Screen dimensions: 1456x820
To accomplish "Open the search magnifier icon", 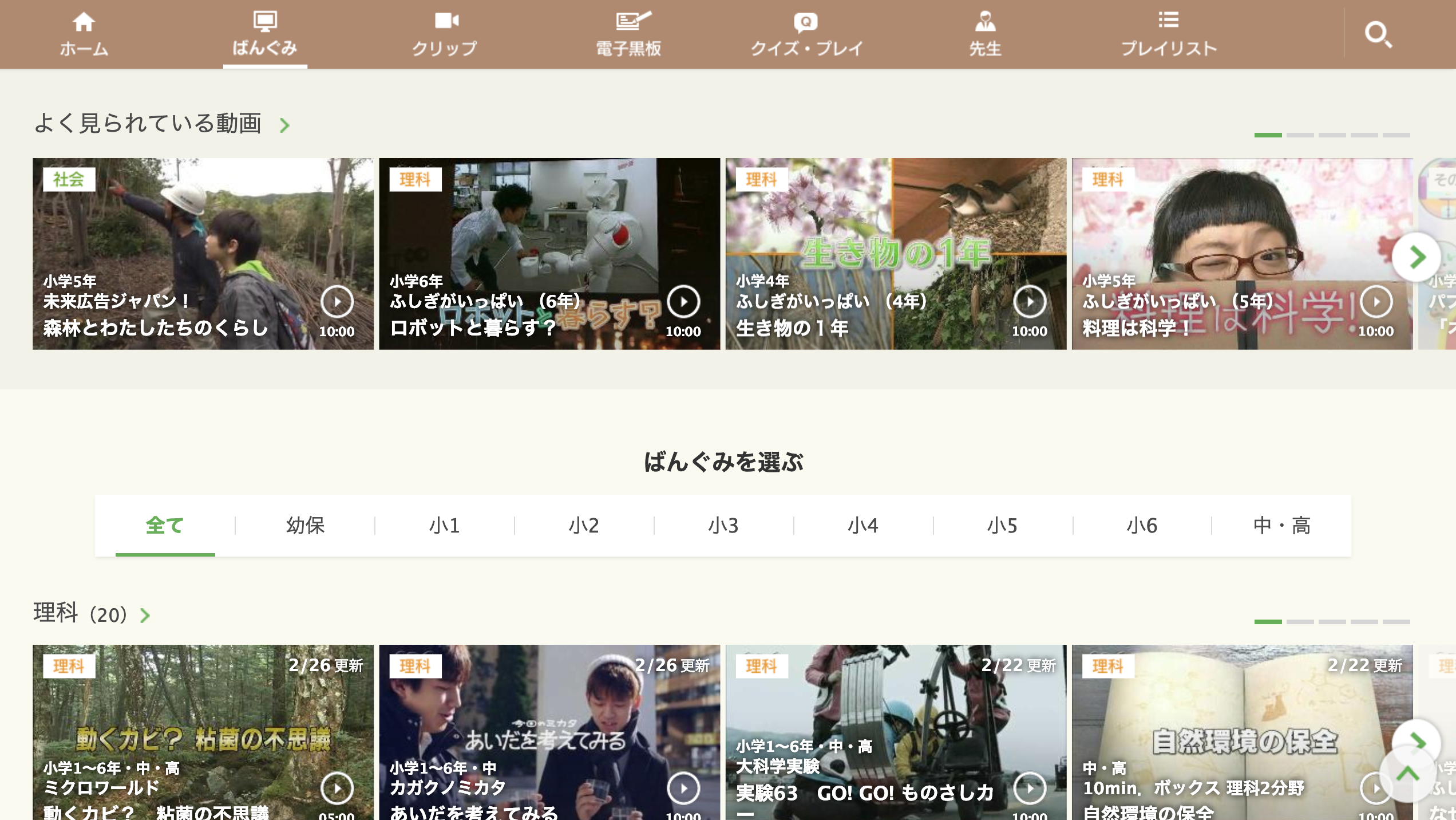I will pyautogui.click(x=1378, y=34).
